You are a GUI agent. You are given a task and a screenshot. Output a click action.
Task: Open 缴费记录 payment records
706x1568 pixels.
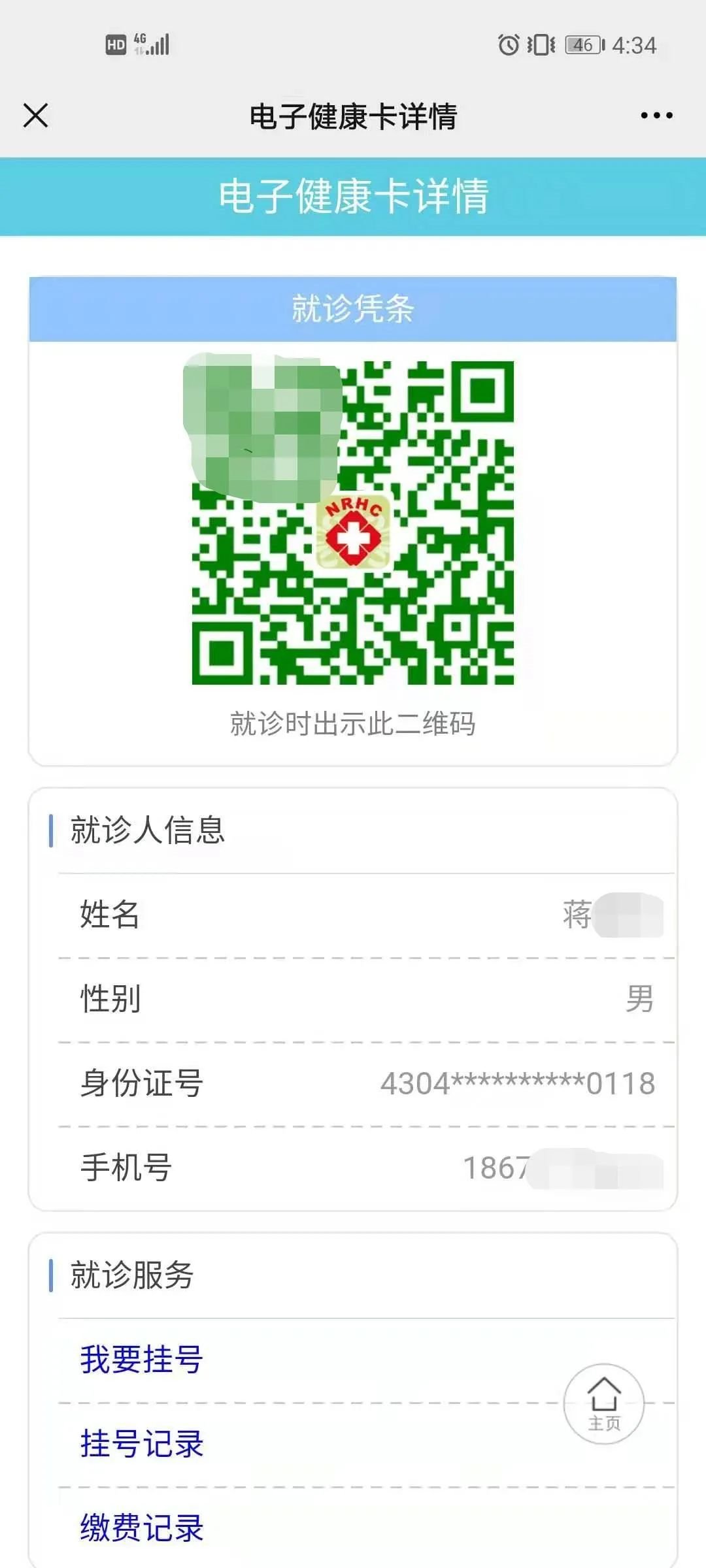coord(142,1528)
